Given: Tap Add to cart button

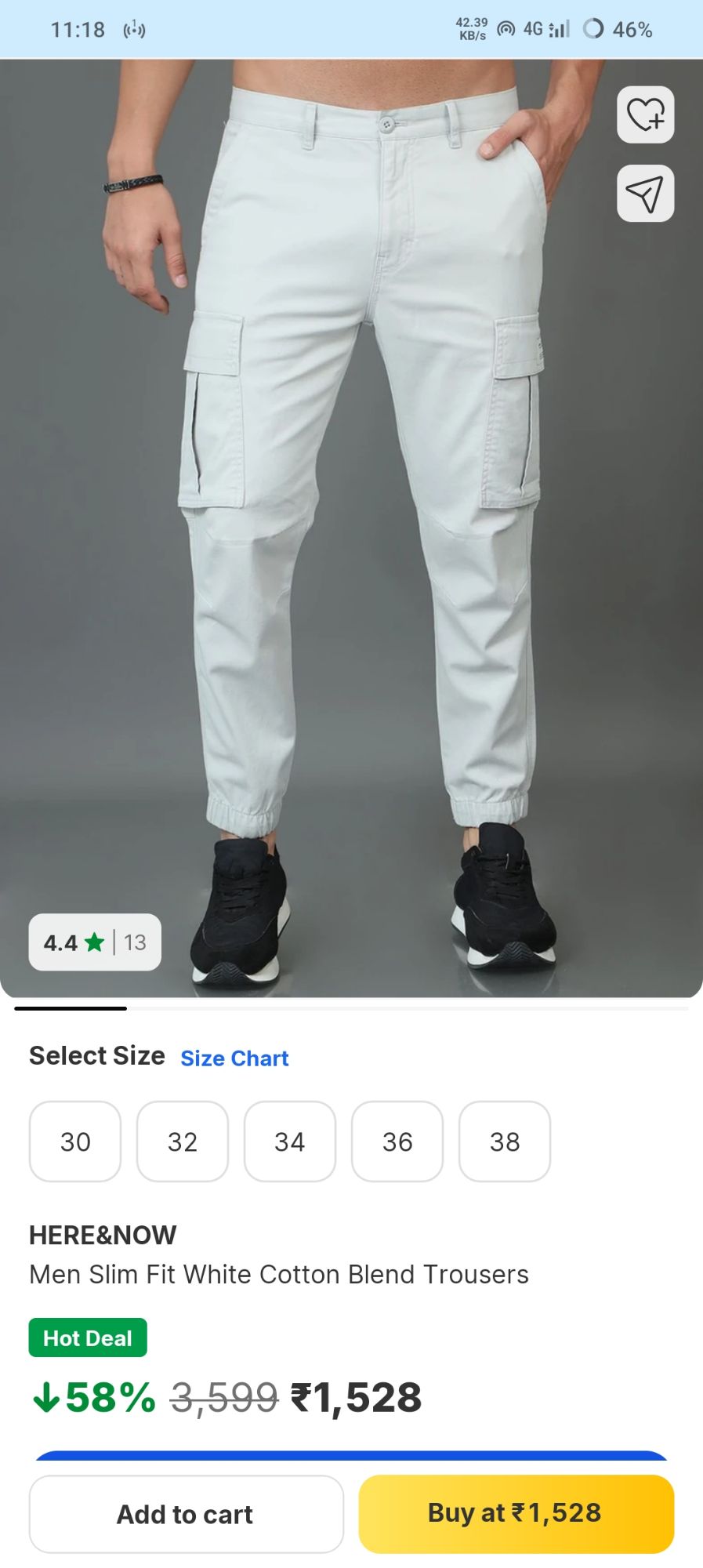Looking at the screenshot, I should coord(186,1514).
